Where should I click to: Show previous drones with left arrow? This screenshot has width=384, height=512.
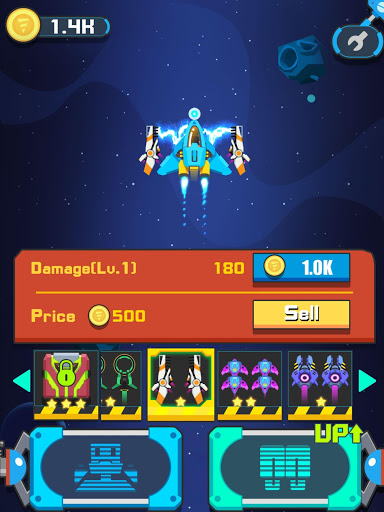[x=22, y=380]
